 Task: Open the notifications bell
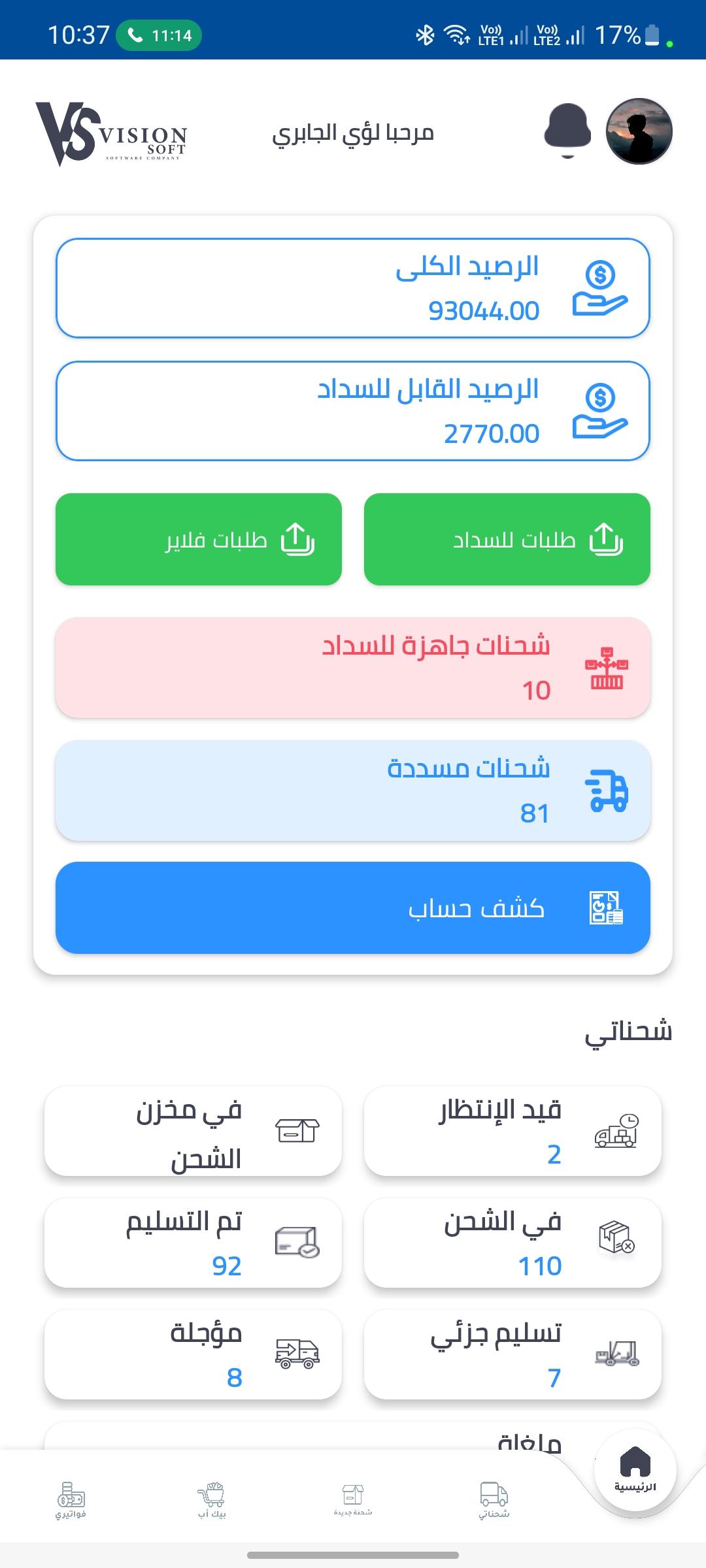[567, 131]
